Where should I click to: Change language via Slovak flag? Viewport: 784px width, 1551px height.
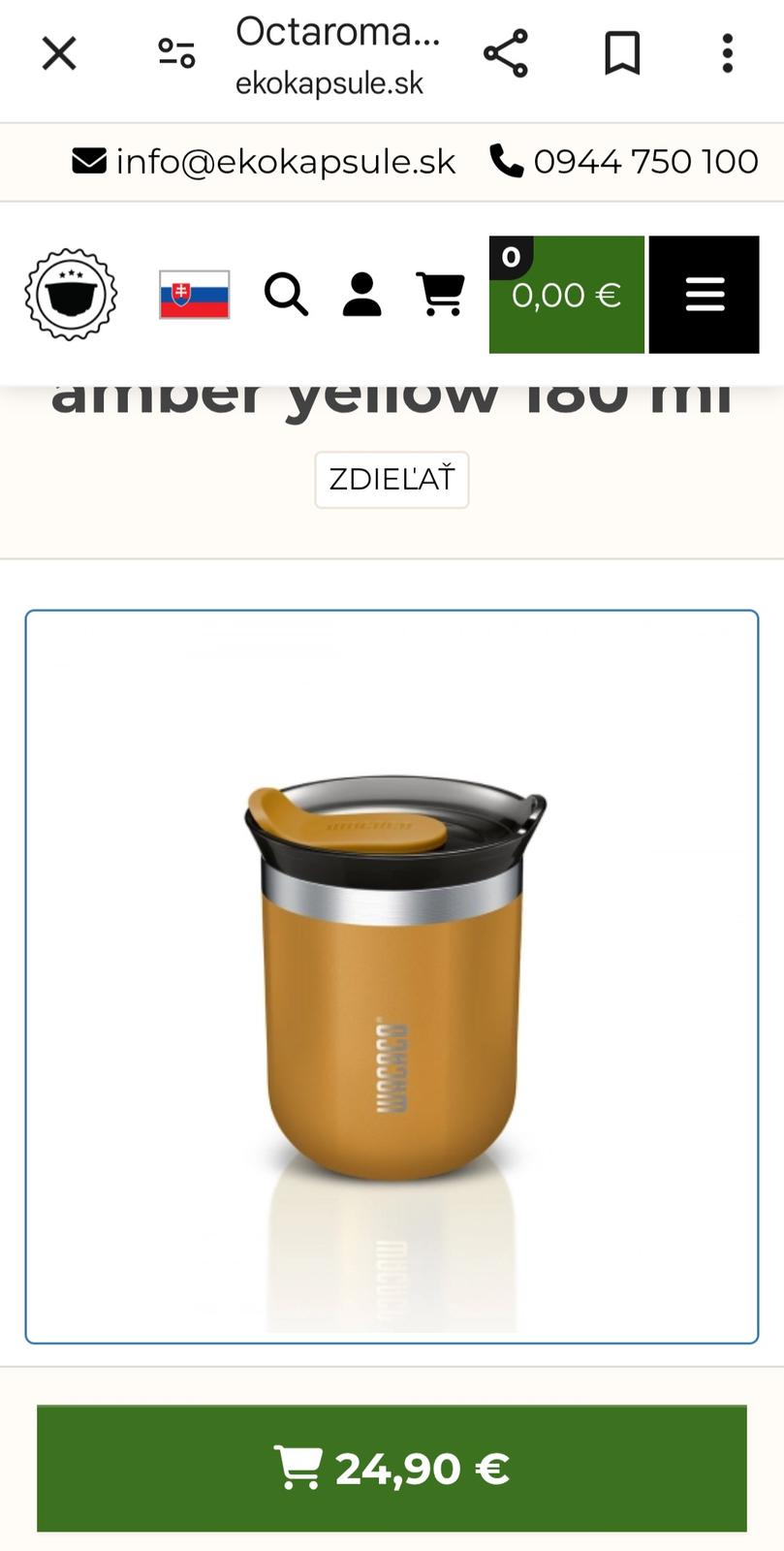coord(195,295)
